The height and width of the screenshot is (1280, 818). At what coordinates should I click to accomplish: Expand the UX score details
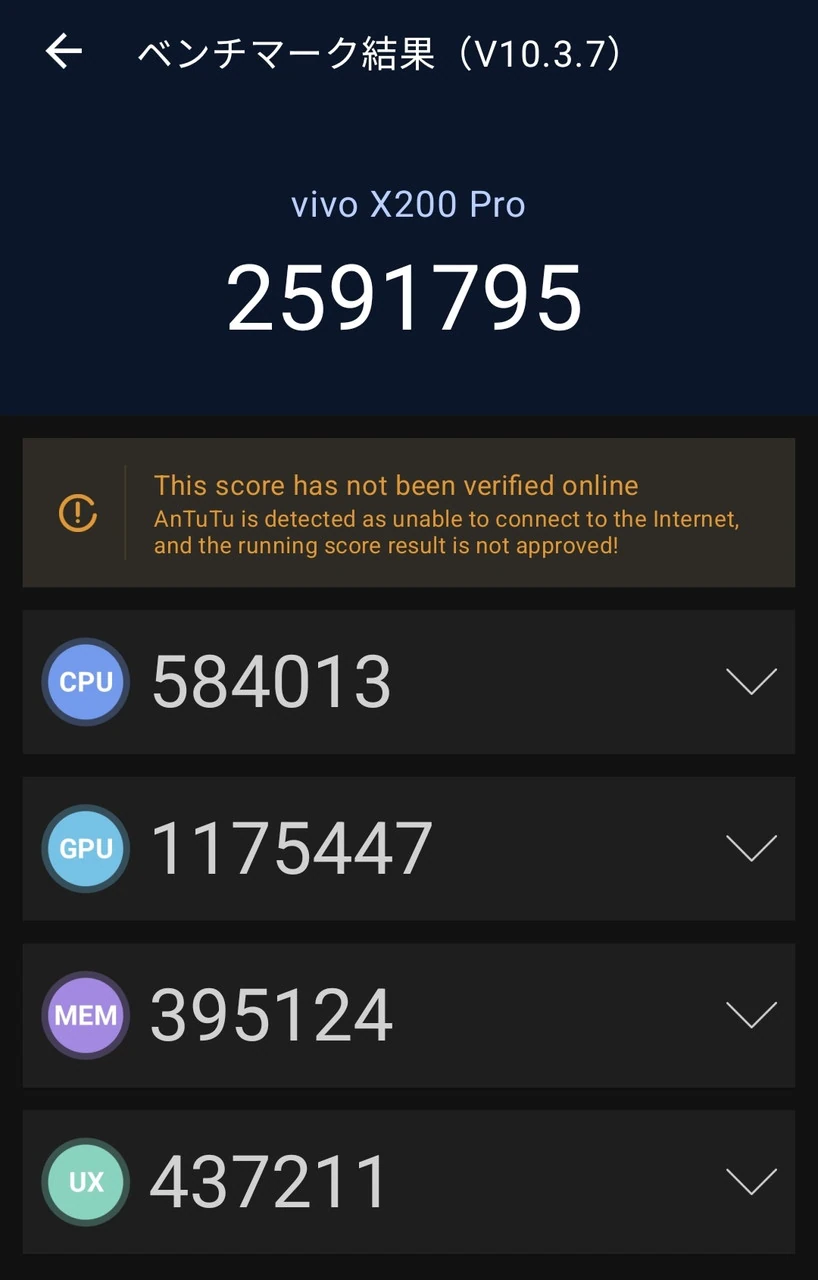(750, 1182)
